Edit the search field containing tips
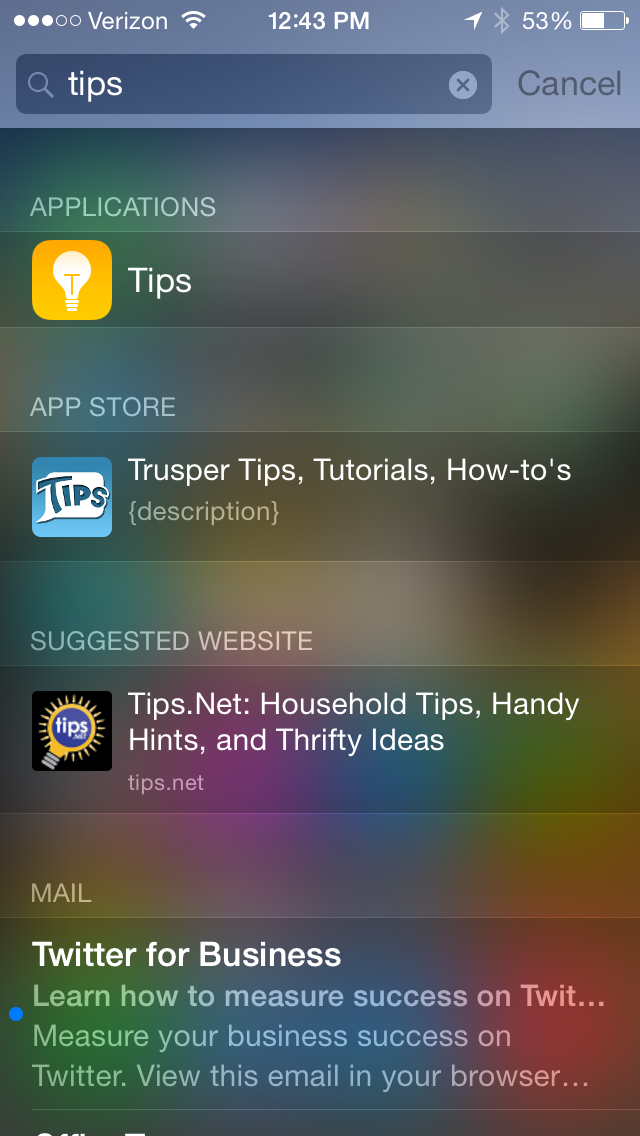Image resolution: width=640 pixels, height=1136 pixels. tap(254, 84)
